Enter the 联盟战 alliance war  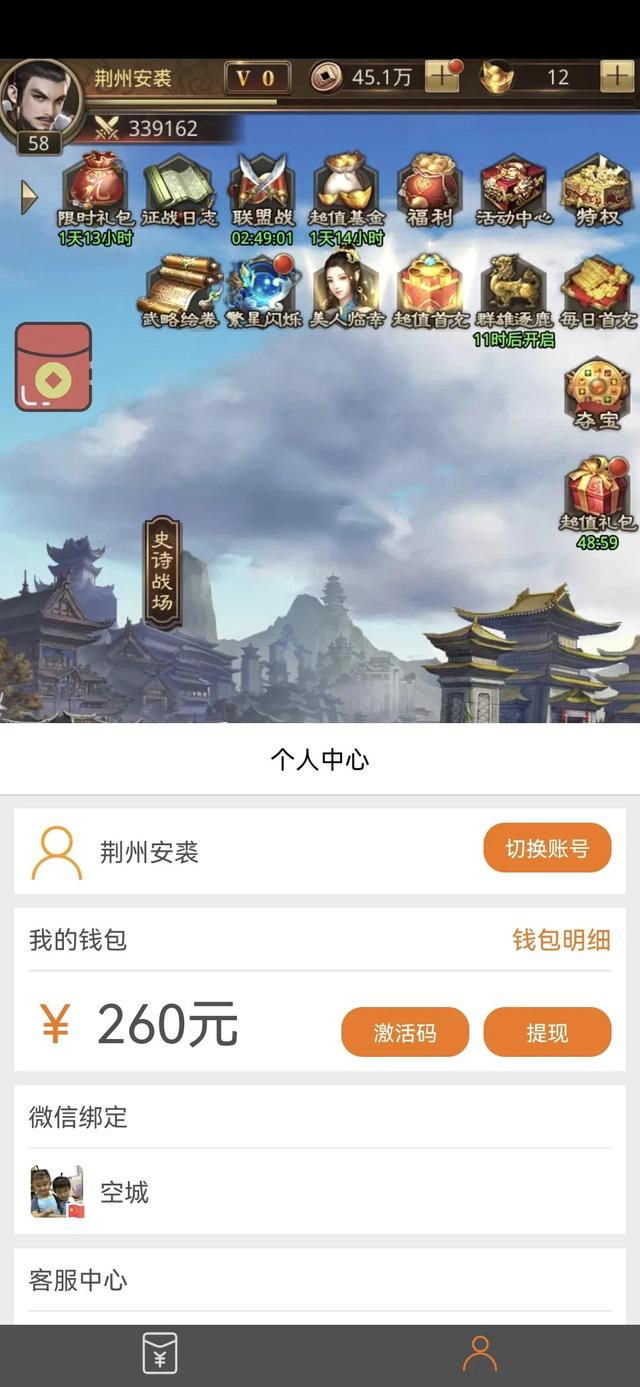(x=263, y=190)
